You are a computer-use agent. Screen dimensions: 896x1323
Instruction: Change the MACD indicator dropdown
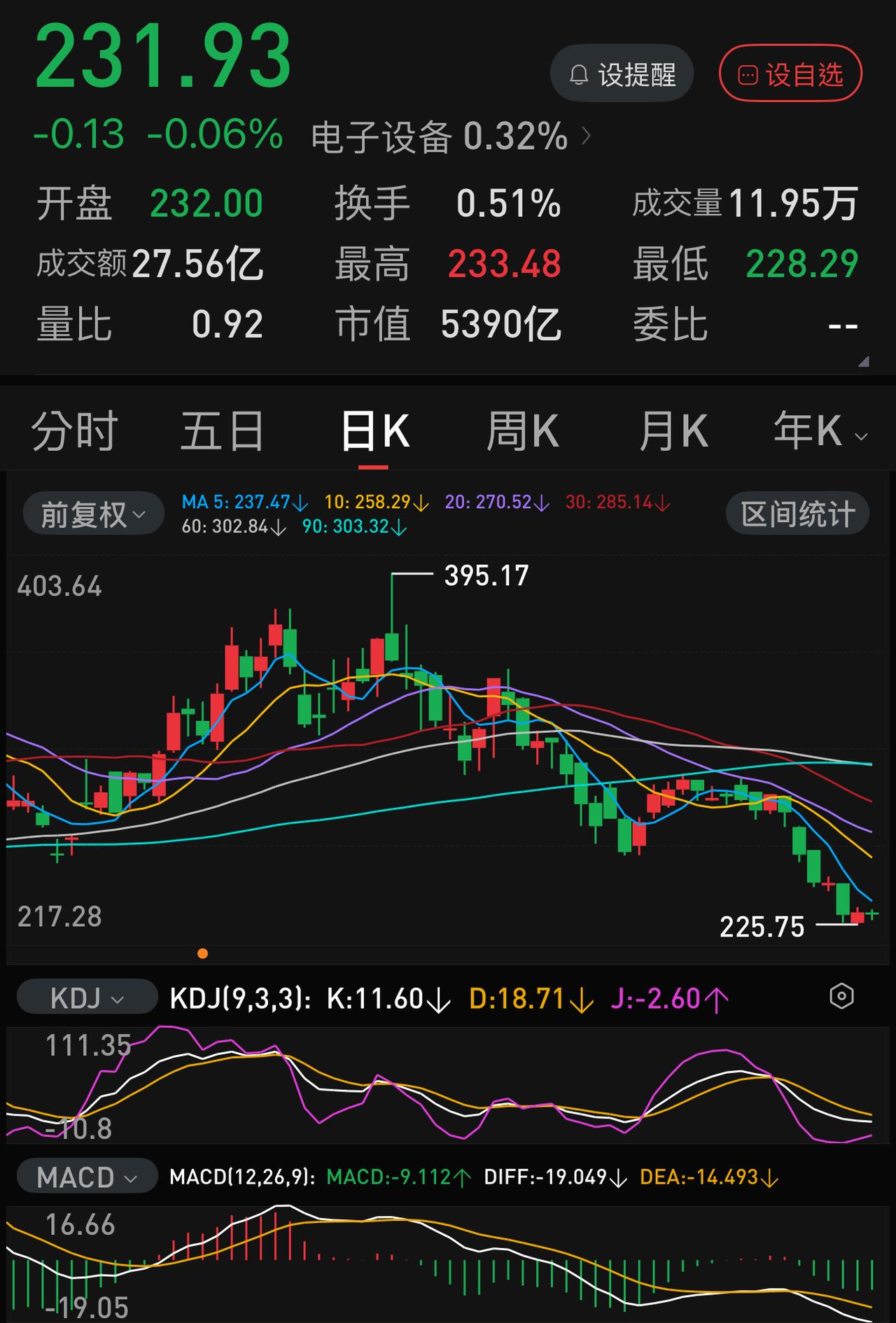87,1177
